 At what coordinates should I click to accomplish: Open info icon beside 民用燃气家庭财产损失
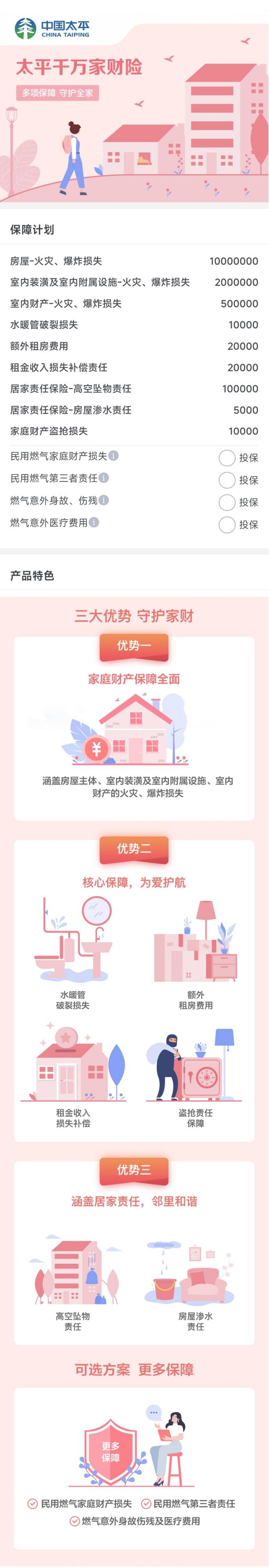114,455
